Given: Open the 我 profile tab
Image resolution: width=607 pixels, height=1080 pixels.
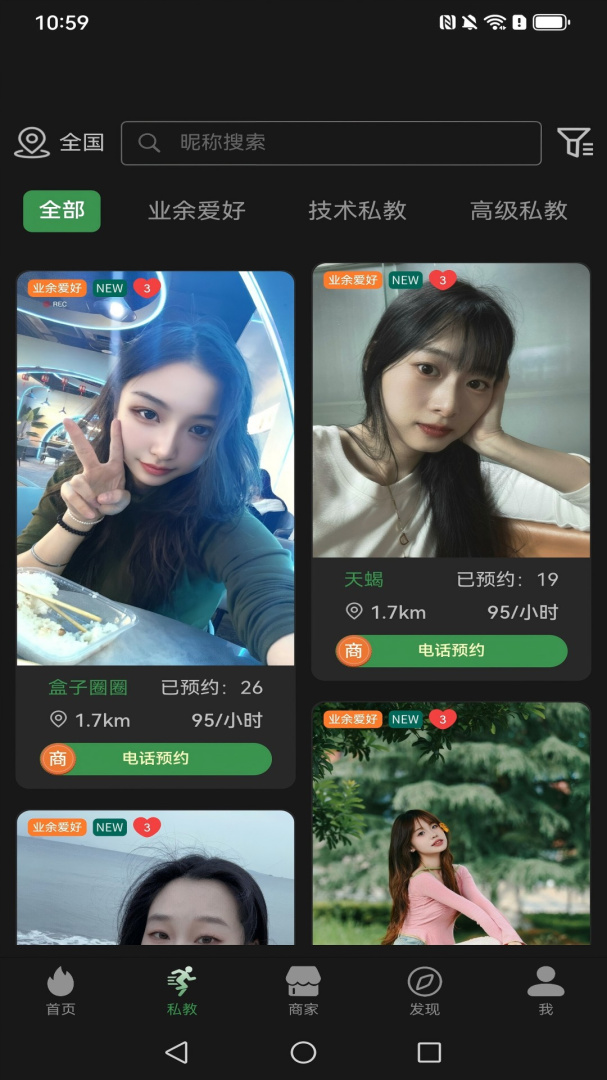Looking at the screenshot, I should click(545, 991).
